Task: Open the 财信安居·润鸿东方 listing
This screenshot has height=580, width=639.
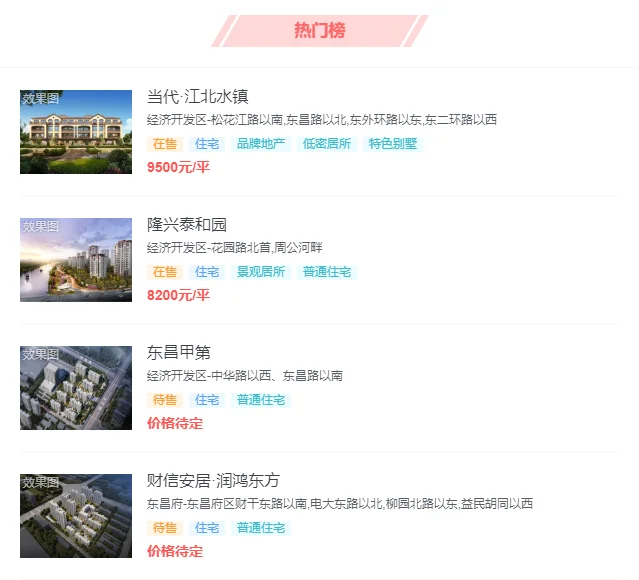Action: [213, 480]
